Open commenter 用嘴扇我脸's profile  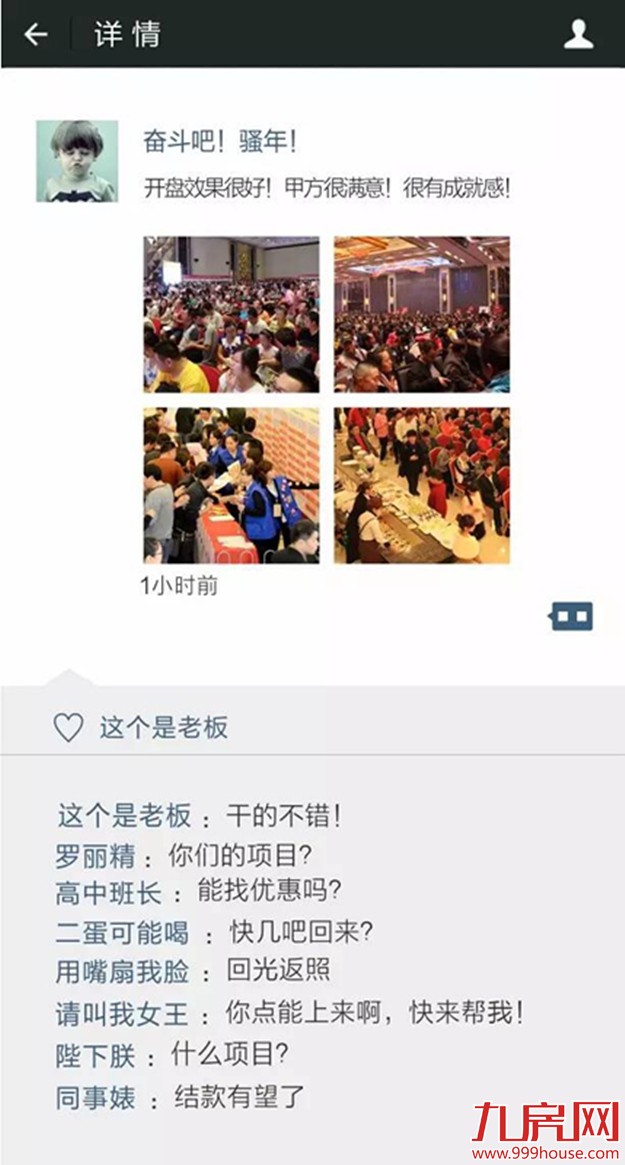coord(122,972)
